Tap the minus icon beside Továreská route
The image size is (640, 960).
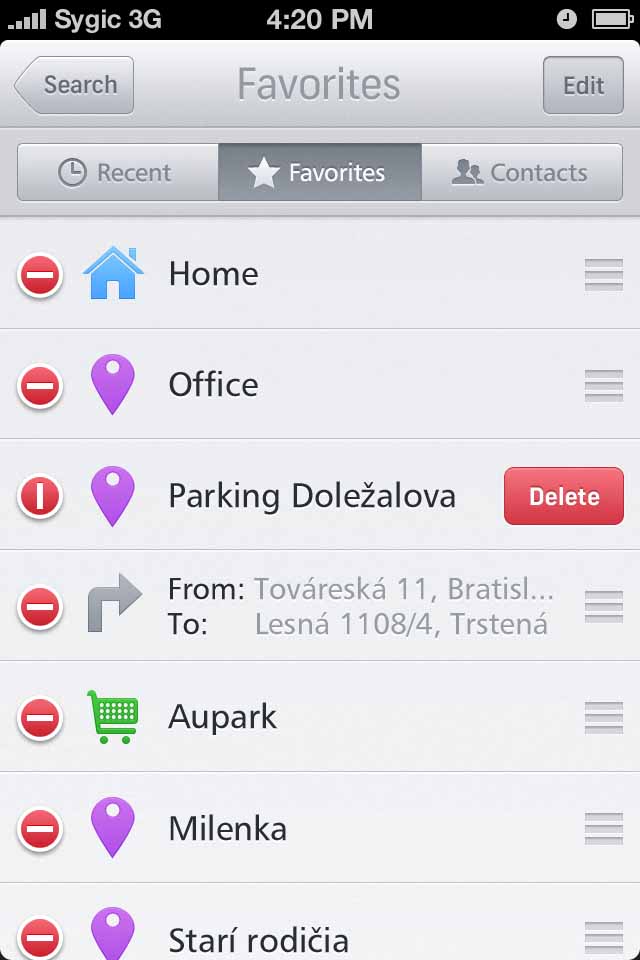click(x=40, y=607)
